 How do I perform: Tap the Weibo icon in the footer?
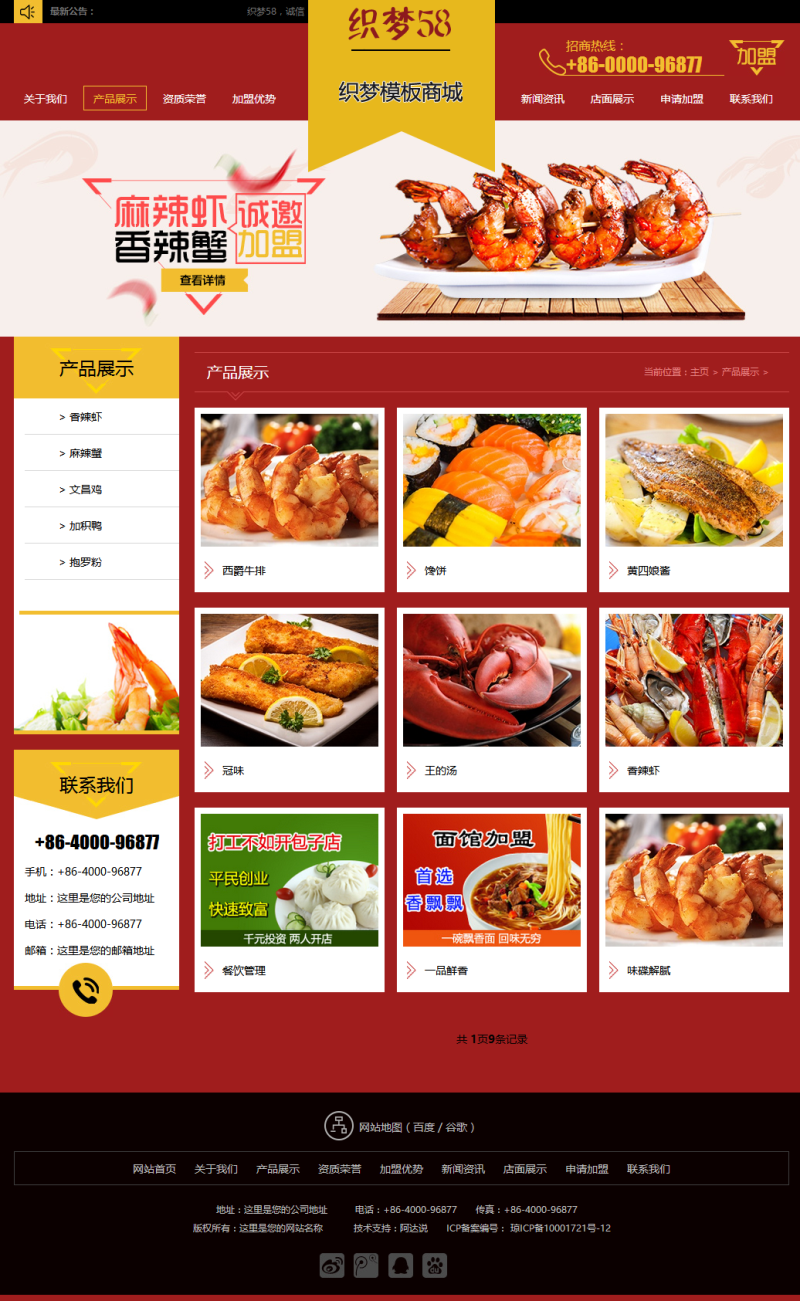pyautogui.click(x=332, y=1265)
